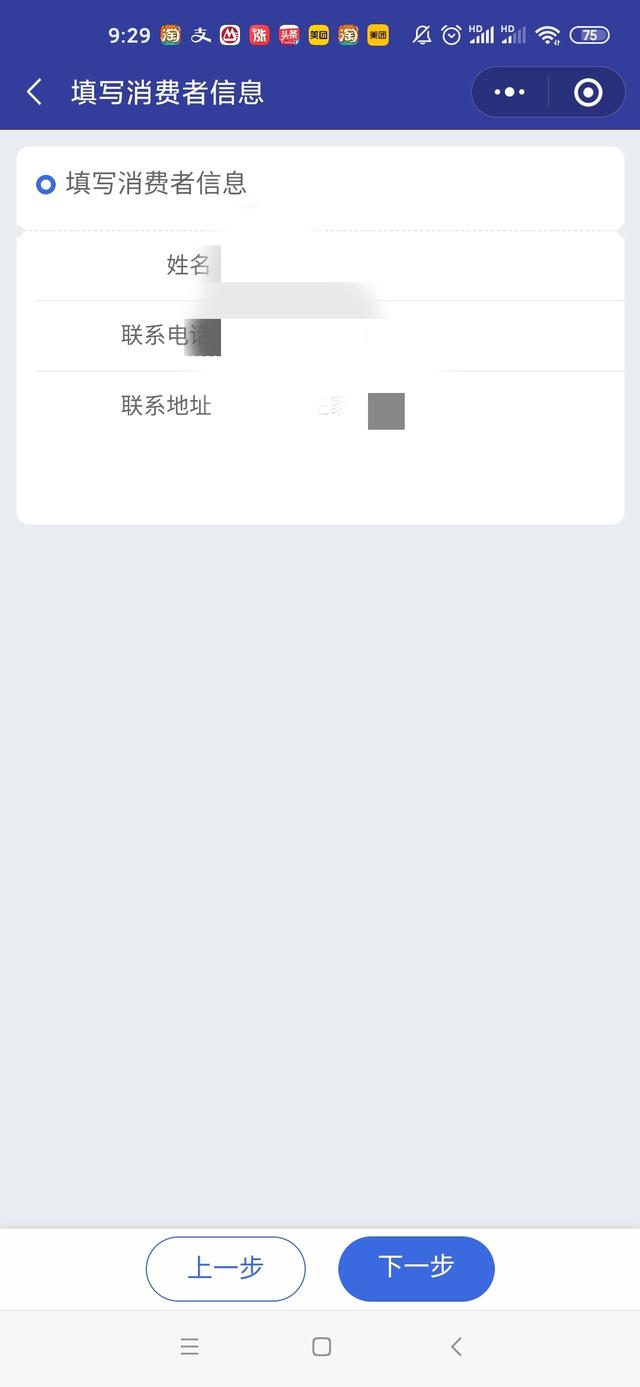640x1387 pixels.
Task: Open the mini program more options menu
Action: point(510,92)
